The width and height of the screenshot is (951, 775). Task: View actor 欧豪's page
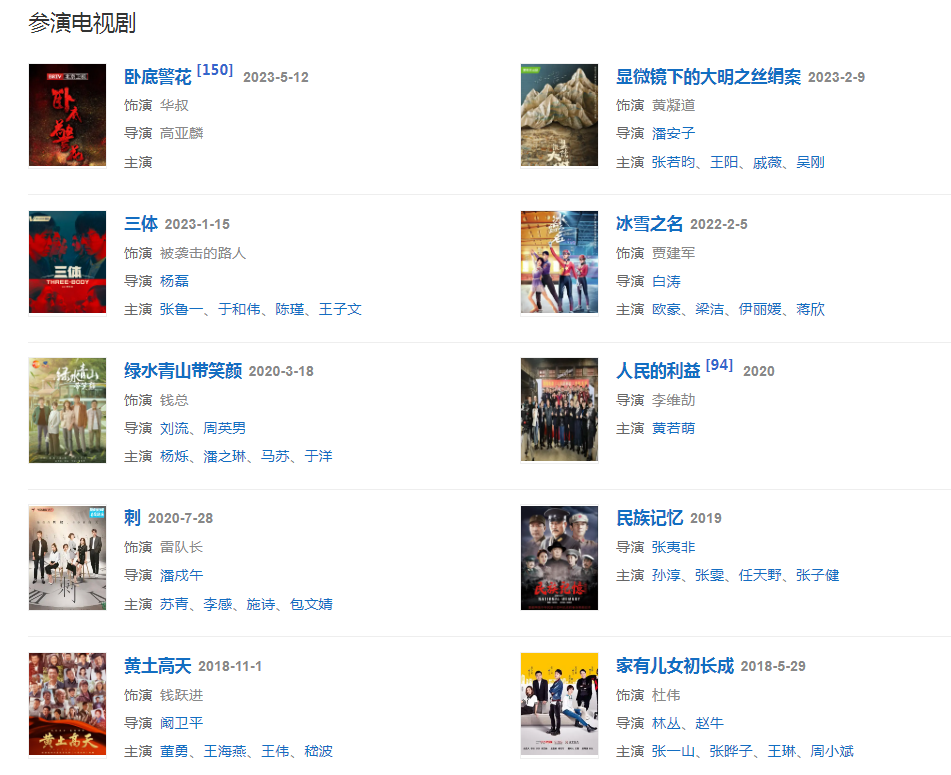click(666, 309)
